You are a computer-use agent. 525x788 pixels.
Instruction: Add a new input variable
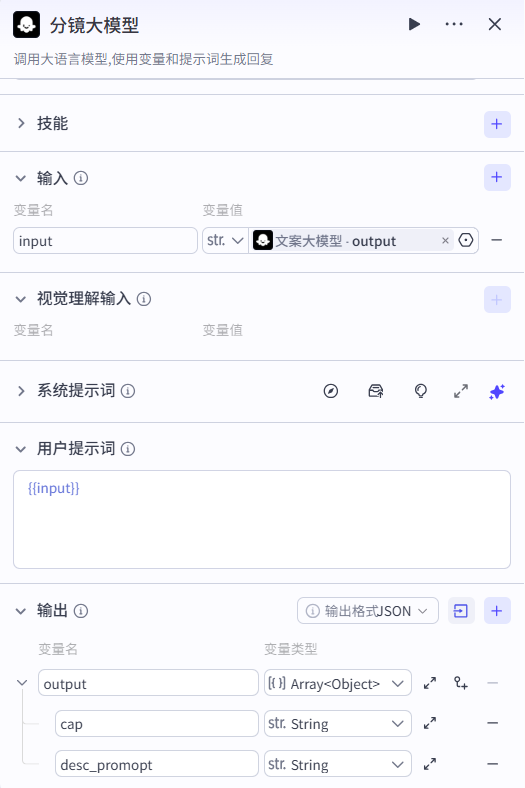tap(497, 177)
